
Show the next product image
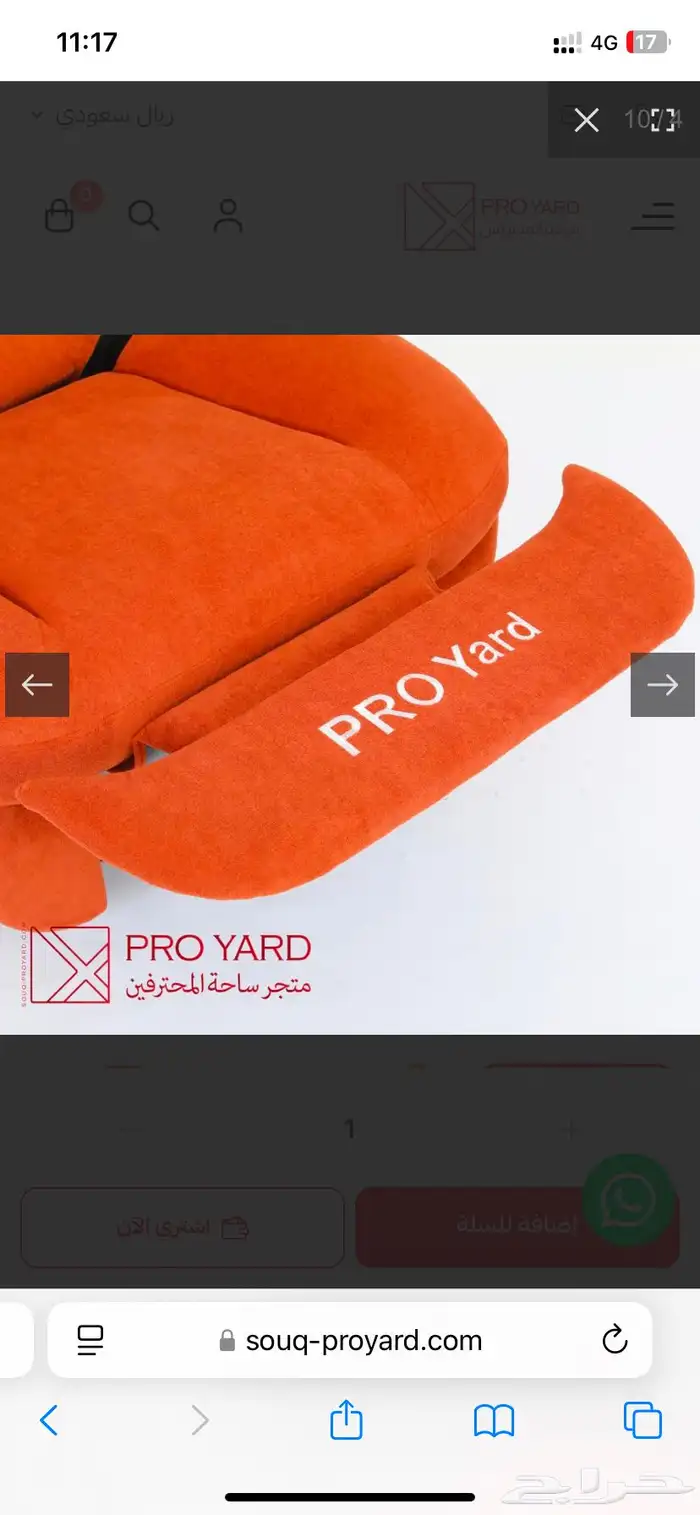click(x=662, y=685)
